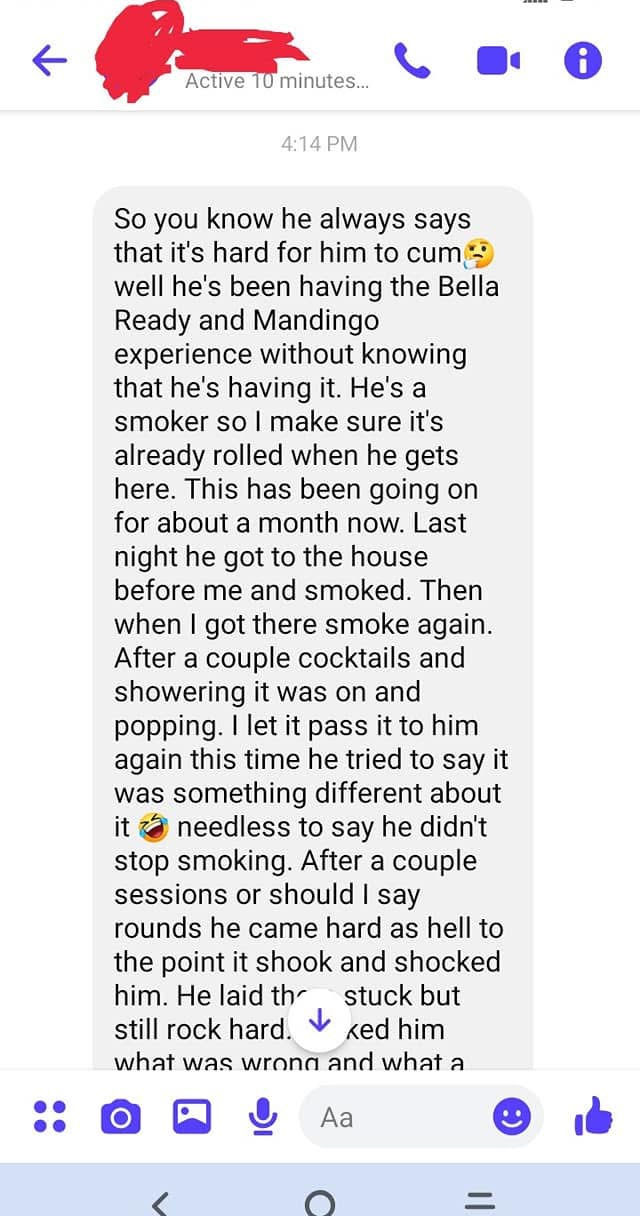Go back to the chat list
The height and width of the screenshot is (1216, 640).
click(49, 61)
